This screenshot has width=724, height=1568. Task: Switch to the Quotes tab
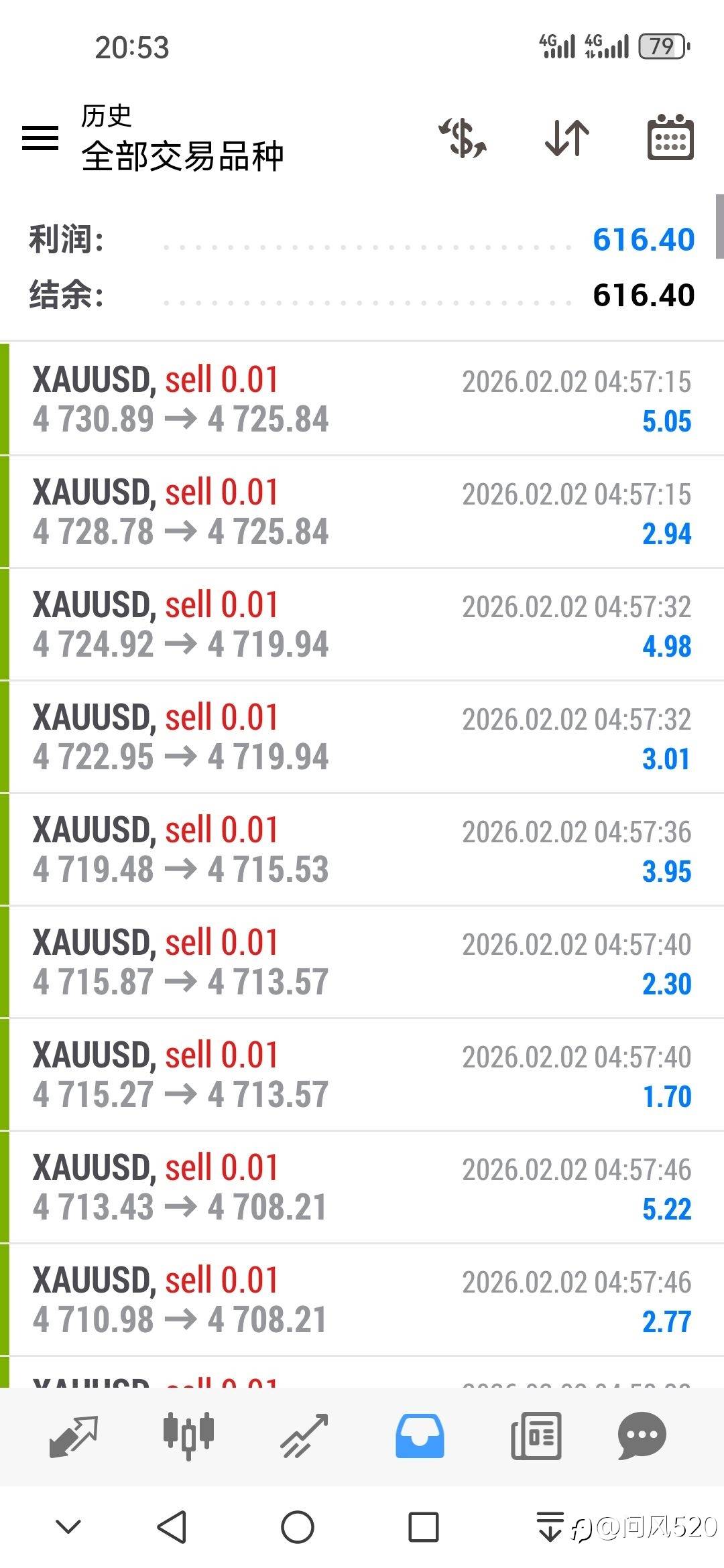click(74, 1435)
